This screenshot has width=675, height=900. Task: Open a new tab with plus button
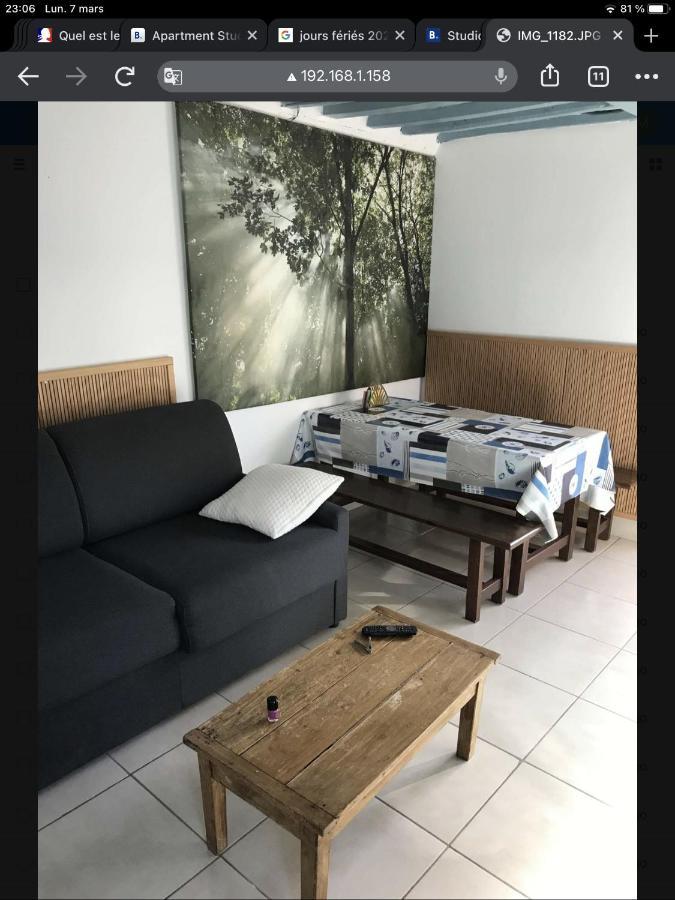click(x=651, y=35)
